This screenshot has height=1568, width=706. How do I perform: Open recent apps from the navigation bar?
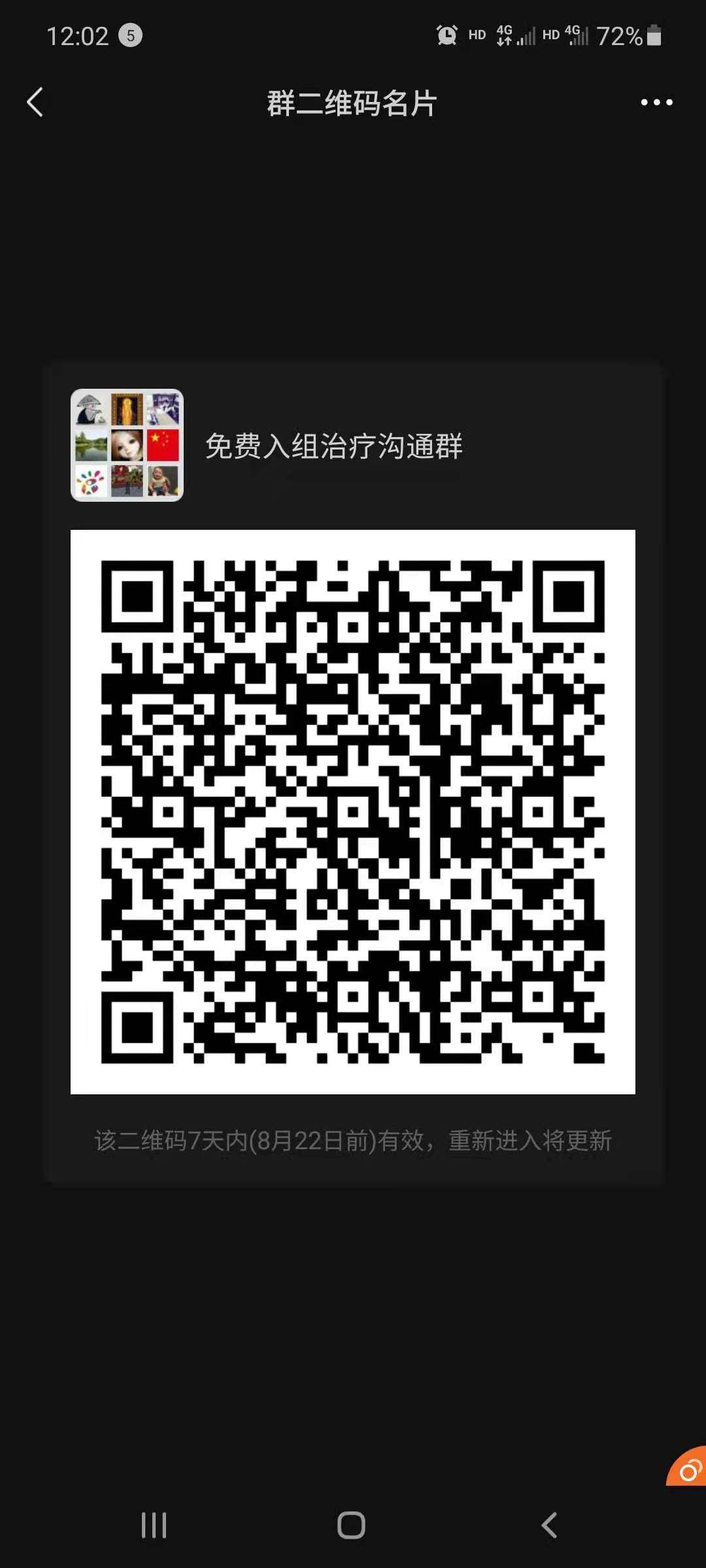pos(154,1526)
